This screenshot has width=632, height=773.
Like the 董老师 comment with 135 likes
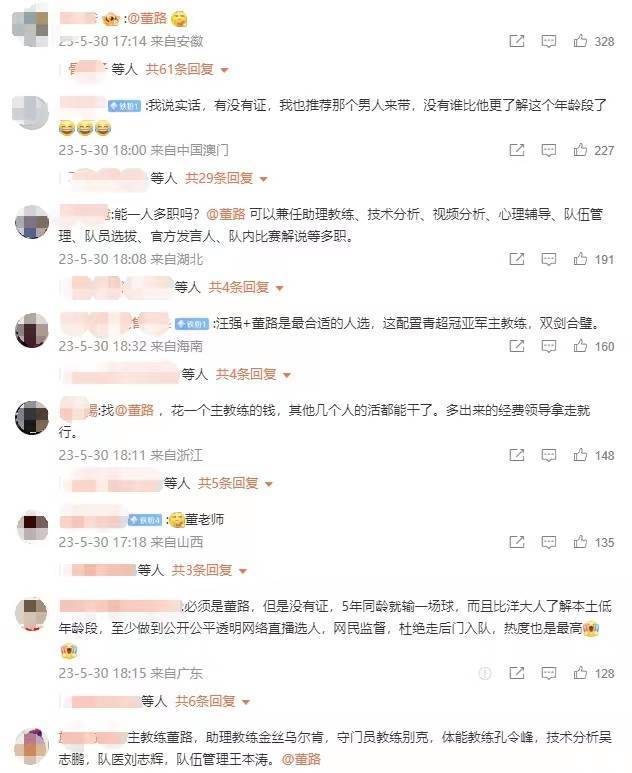[581, 542]
